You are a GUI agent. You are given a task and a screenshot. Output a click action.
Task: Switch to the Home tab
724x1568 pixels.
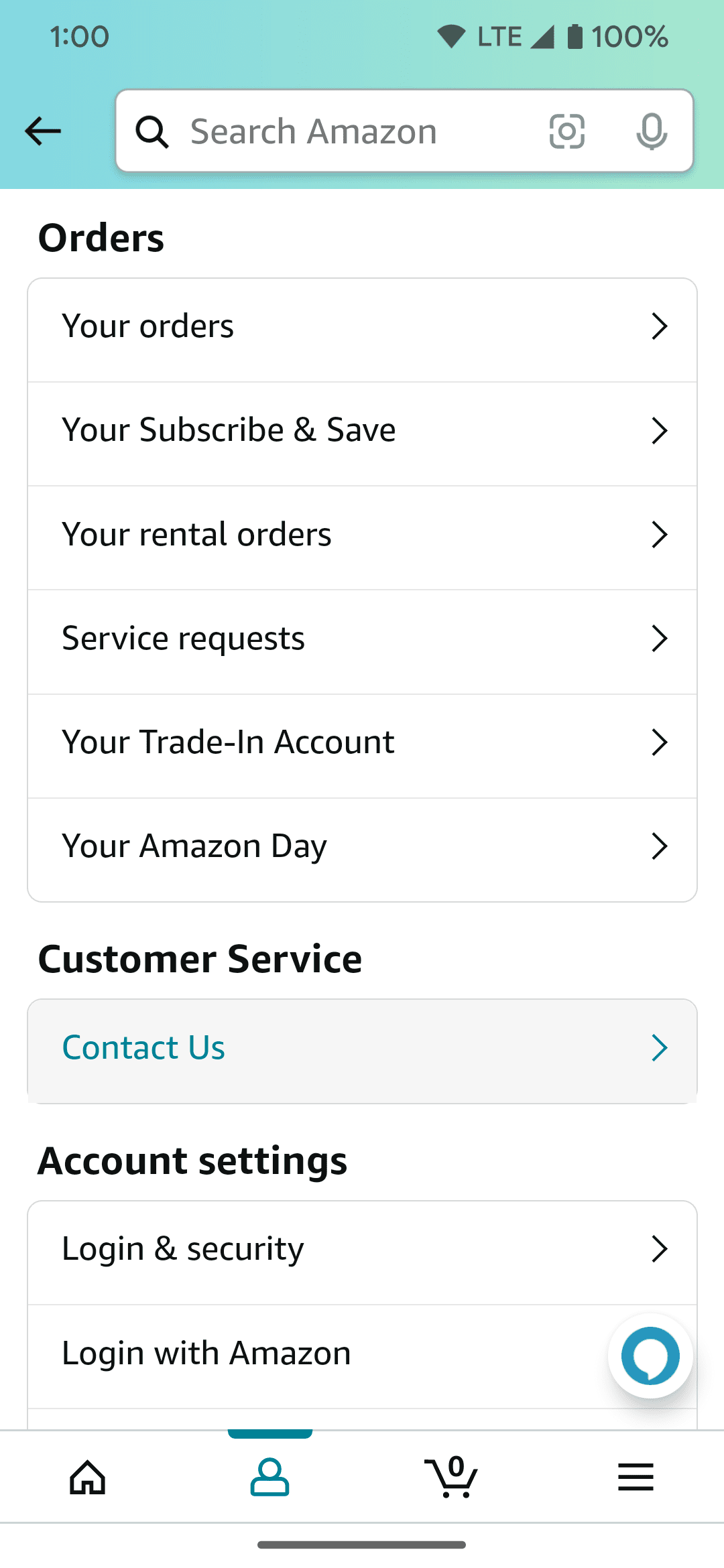pyautogui.click(x=88, y=1477)
